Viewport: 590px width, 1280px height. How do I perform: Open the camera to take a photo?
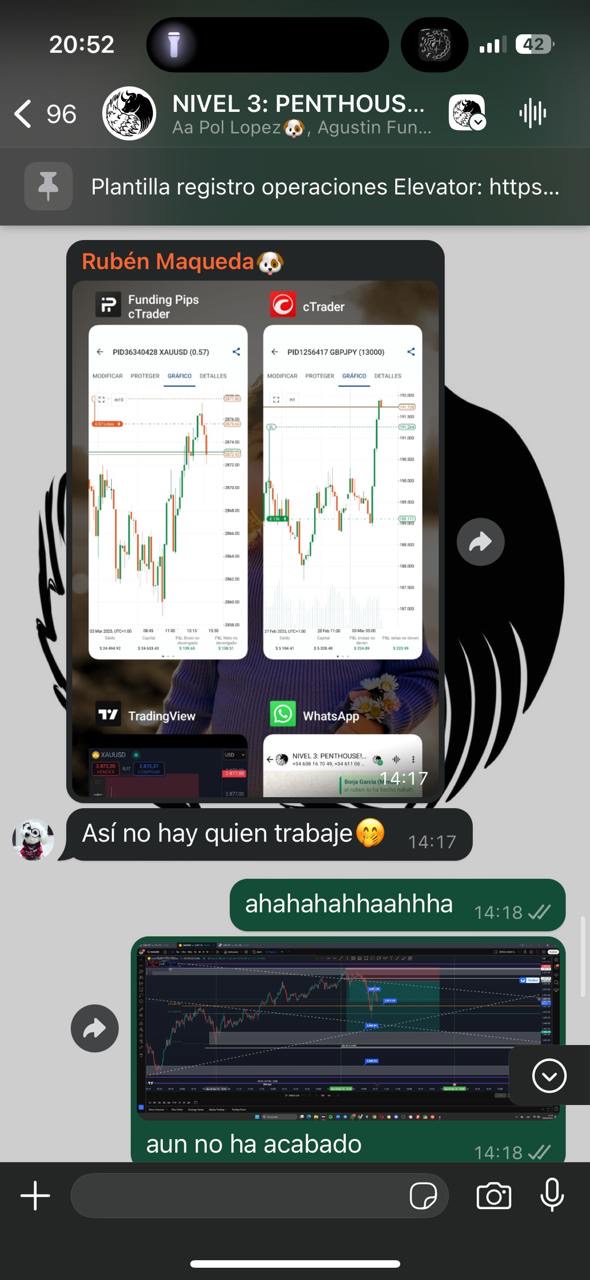click(x=494, y=1196)
